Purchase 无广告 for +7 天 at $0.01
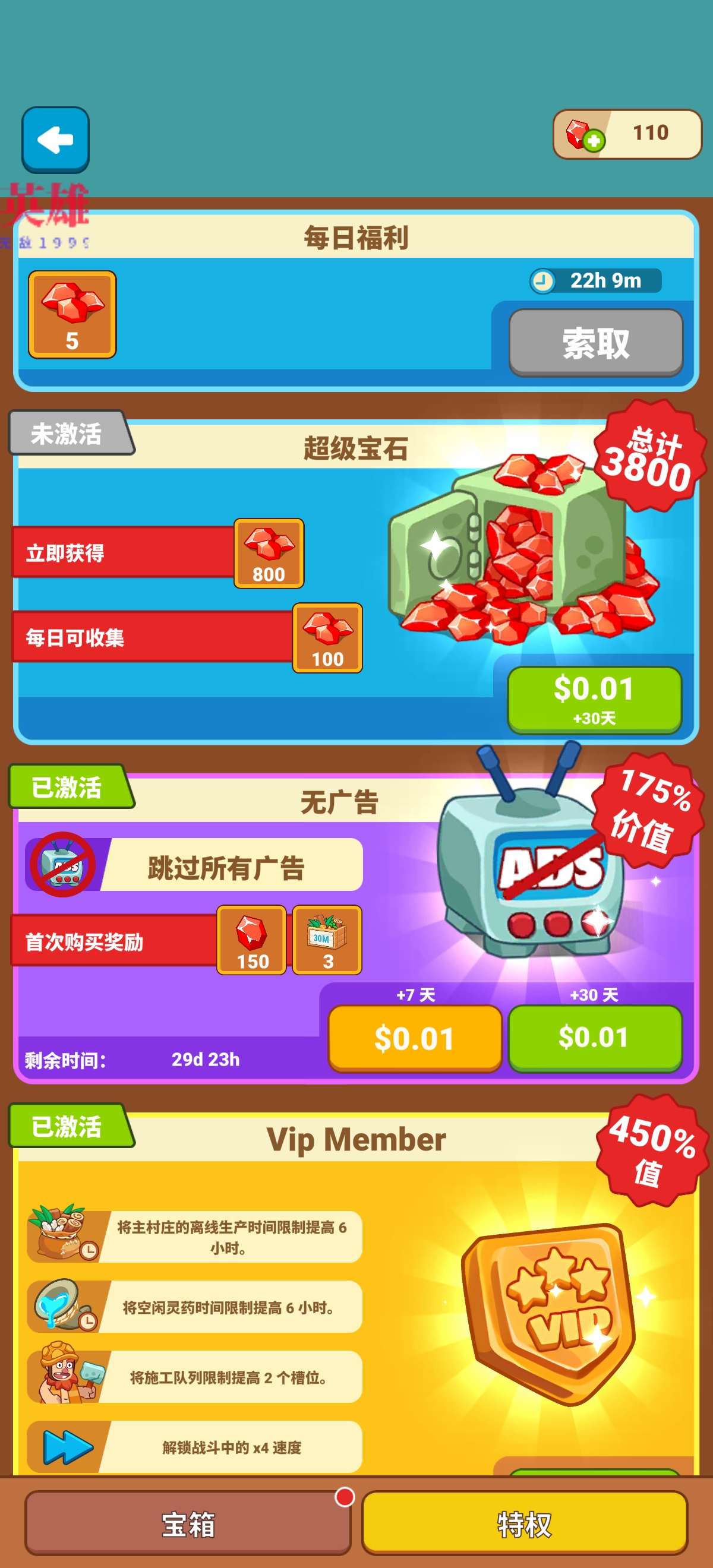This screenshot has width=713, height=1568. [x=414, y=1038]
